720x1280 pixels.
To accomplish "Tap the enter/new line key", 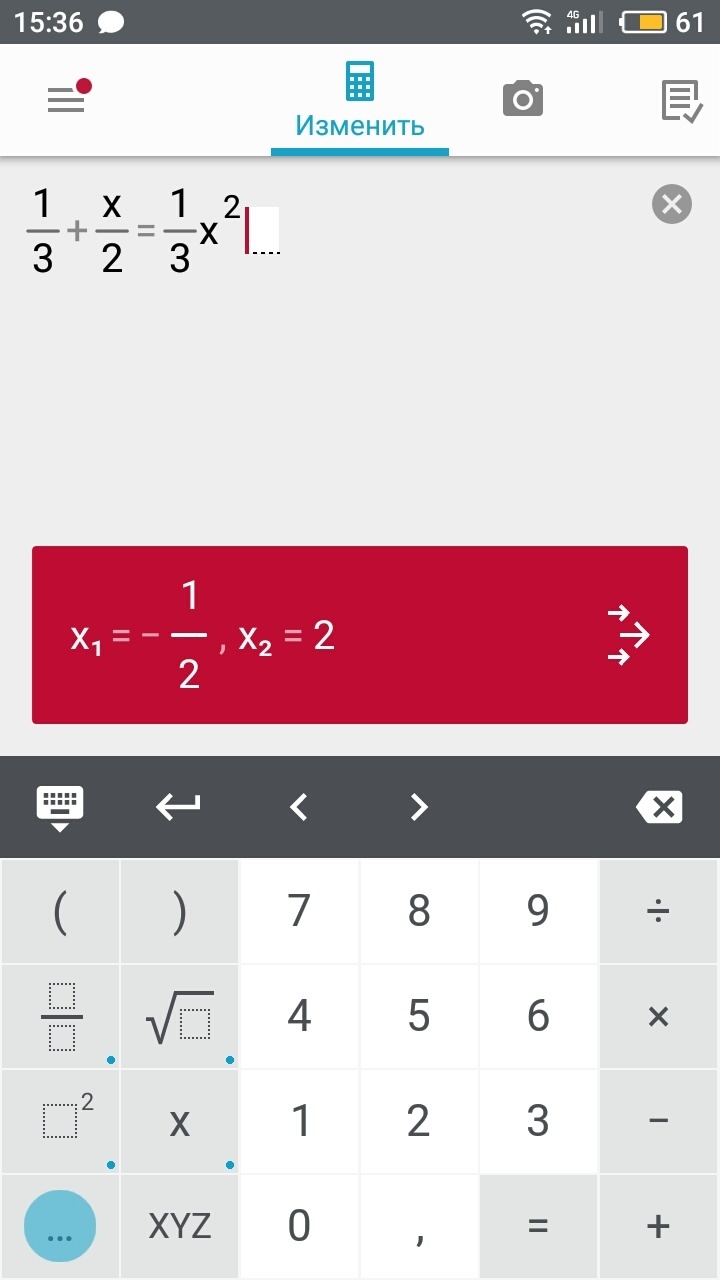I will (178, 806).
